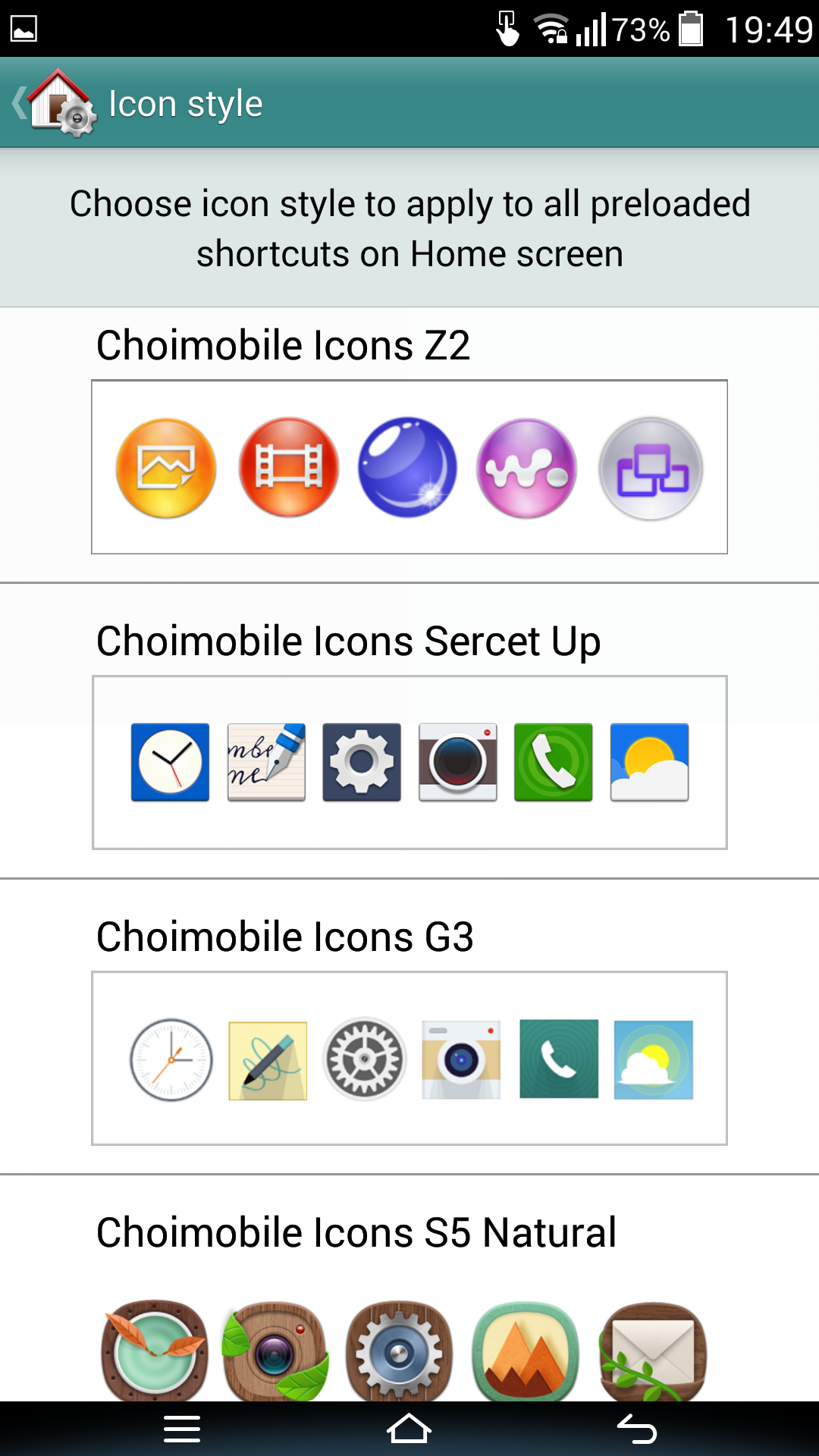The height and width of the screenshot is (1456, 819).
Task: Pick the Choimobile Icons S5 Natural style
Action: (x=409, y=1289)
